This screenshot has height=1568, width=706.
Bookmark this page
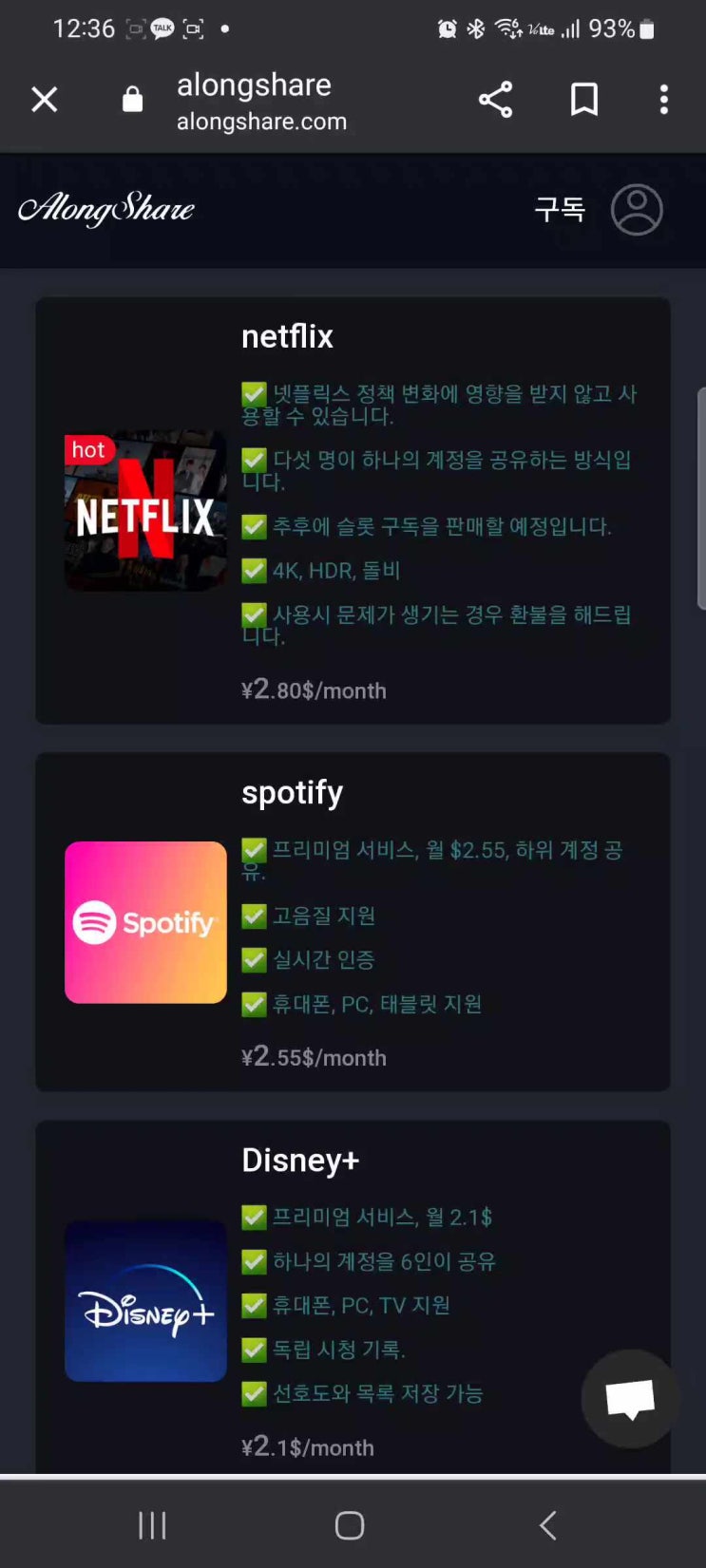(x=583, y=100)
